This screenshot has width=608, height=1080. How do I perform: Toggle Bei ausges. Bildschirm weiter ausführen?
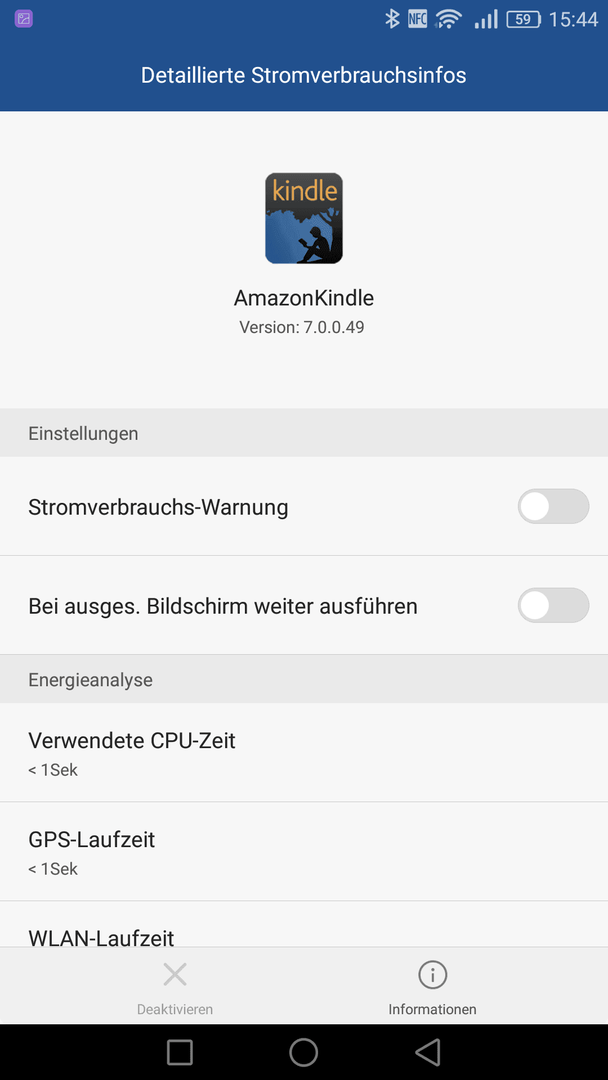pyautogui.click(x=553, y=605)
